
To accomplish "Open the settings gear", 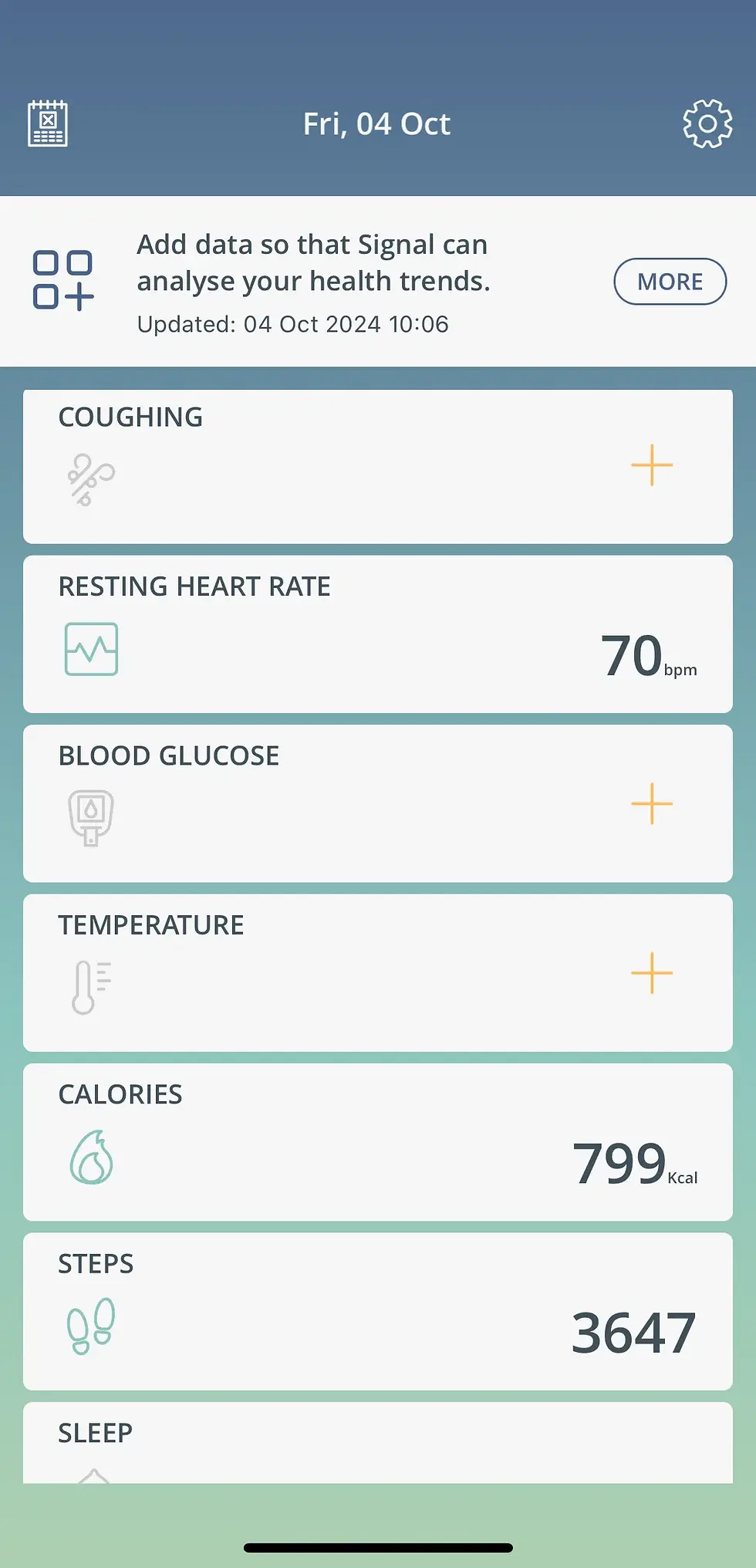I will (x=707, y=123).
